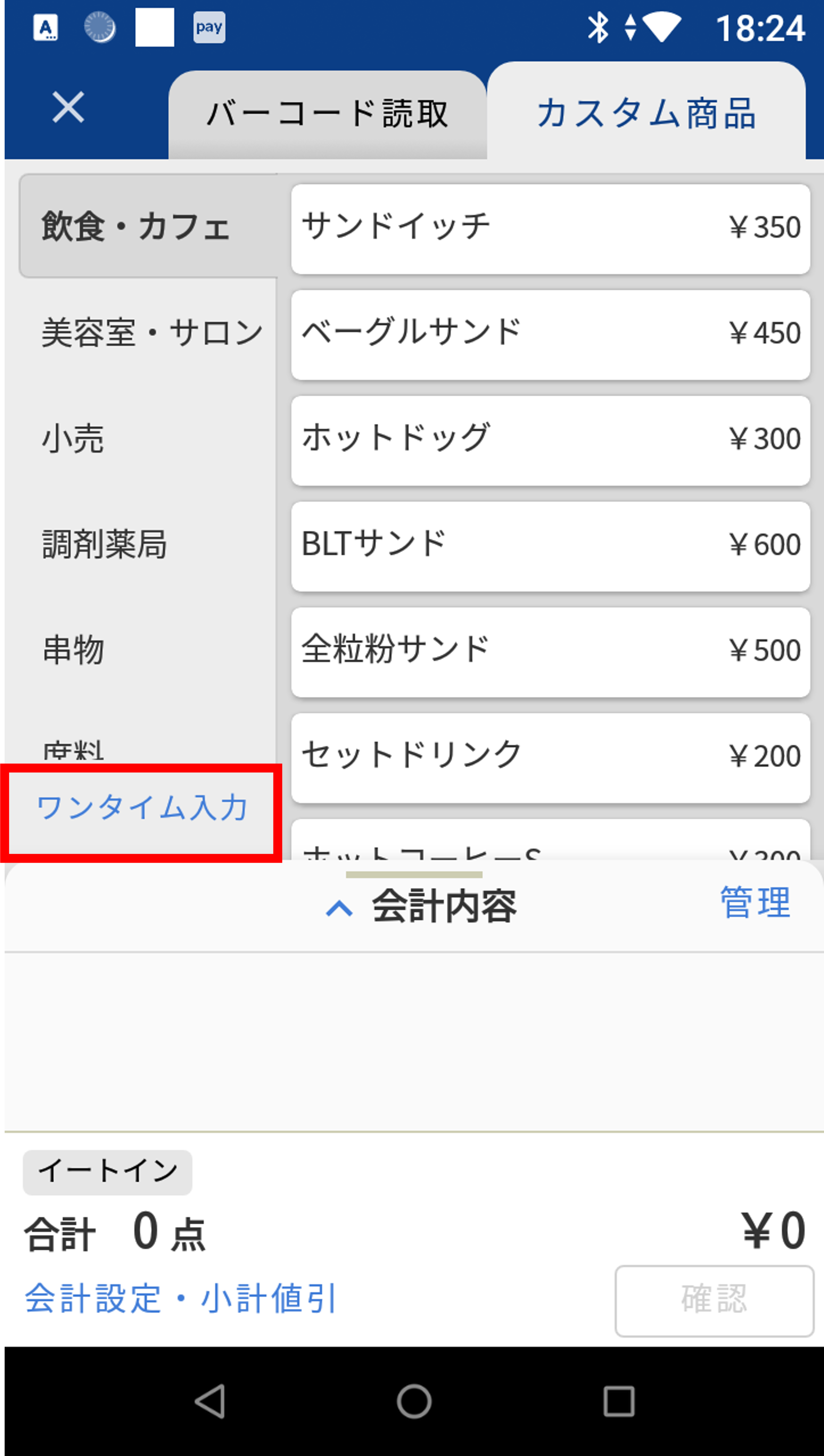Select the 串物 category
This screenshot has width=824, height=1456.
pyautogui.click(x=73, y=649)
